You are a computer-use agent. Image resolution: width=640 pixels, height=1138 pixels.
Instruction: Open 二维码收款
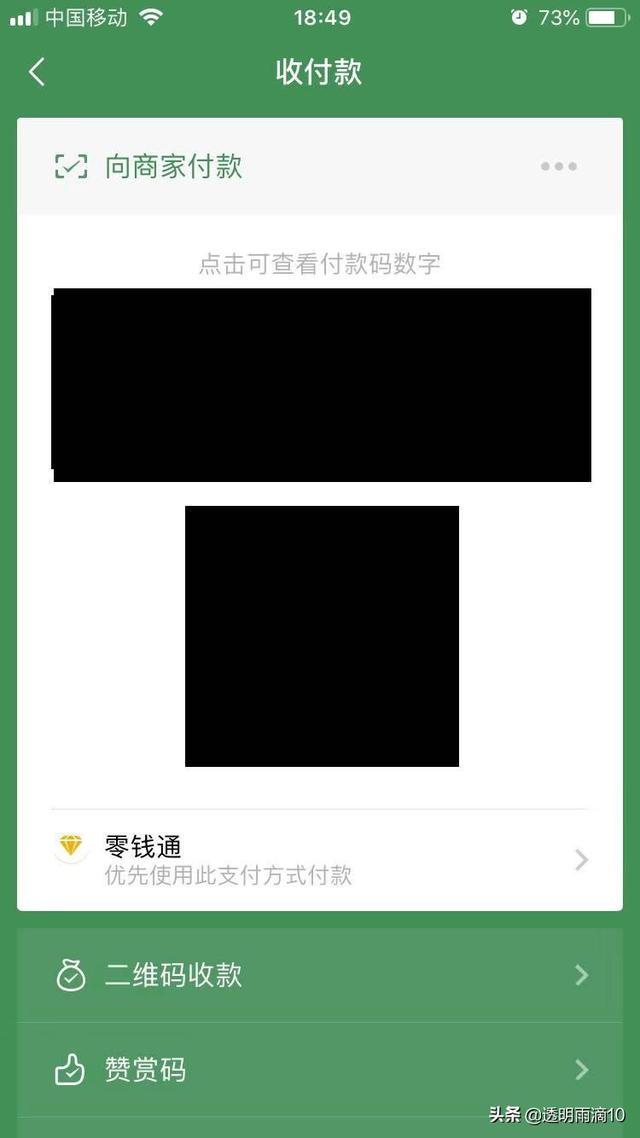[320, 975]
